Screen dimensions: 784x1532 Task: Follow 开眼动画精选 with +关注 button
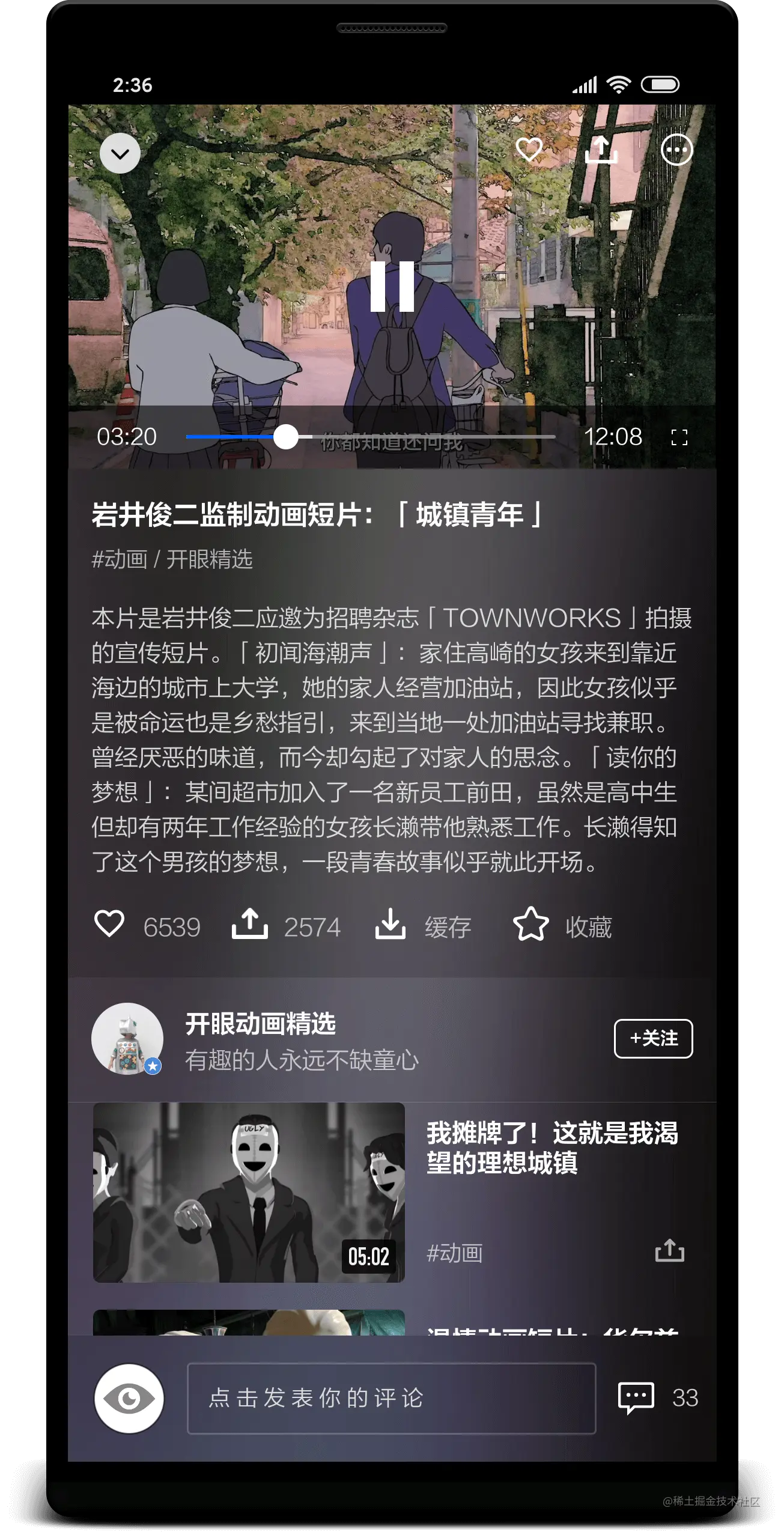tap(653, 1038)
